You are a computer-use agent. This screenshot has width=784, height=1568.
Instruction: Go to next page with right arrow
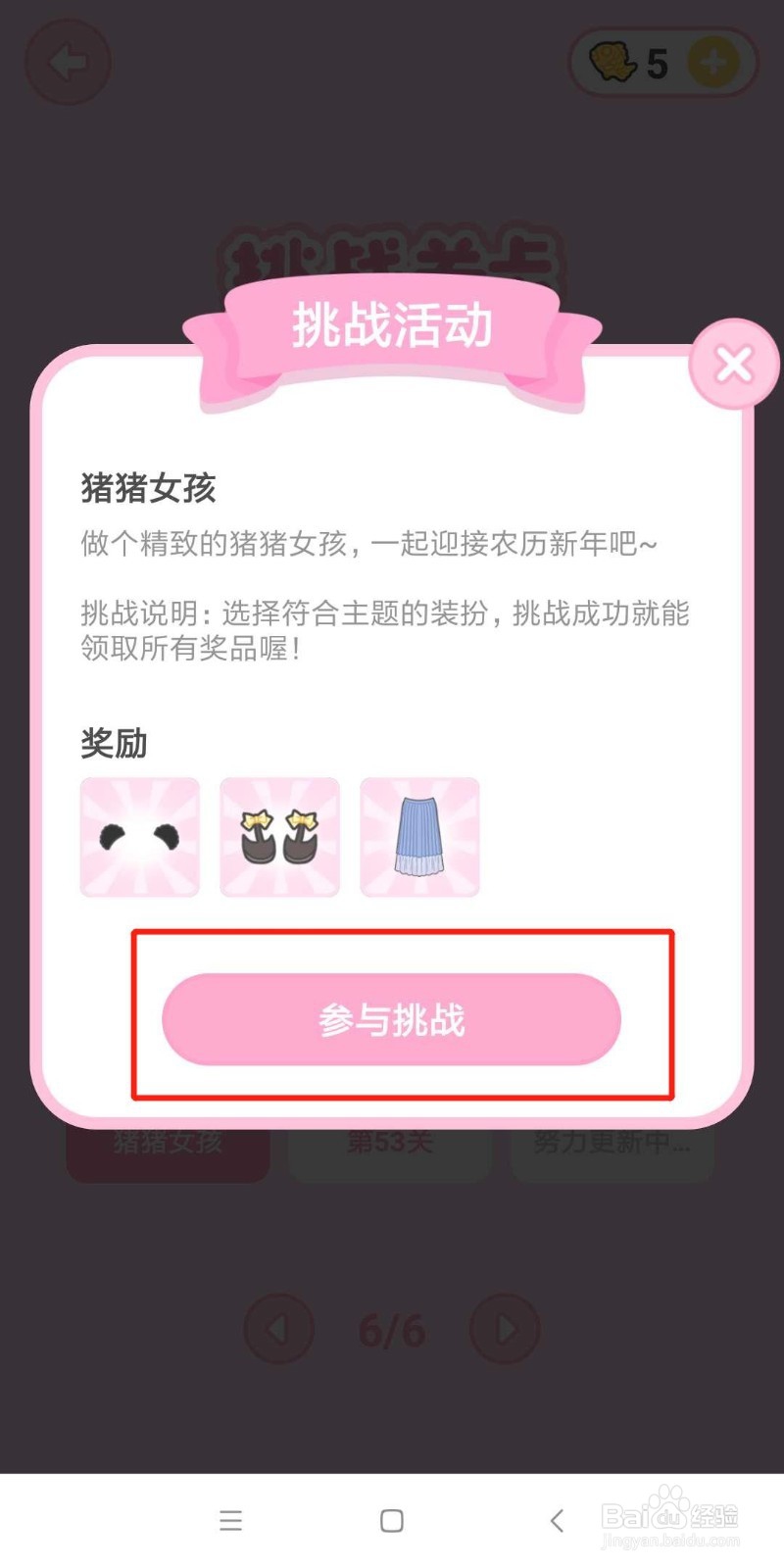(506, 1330)
